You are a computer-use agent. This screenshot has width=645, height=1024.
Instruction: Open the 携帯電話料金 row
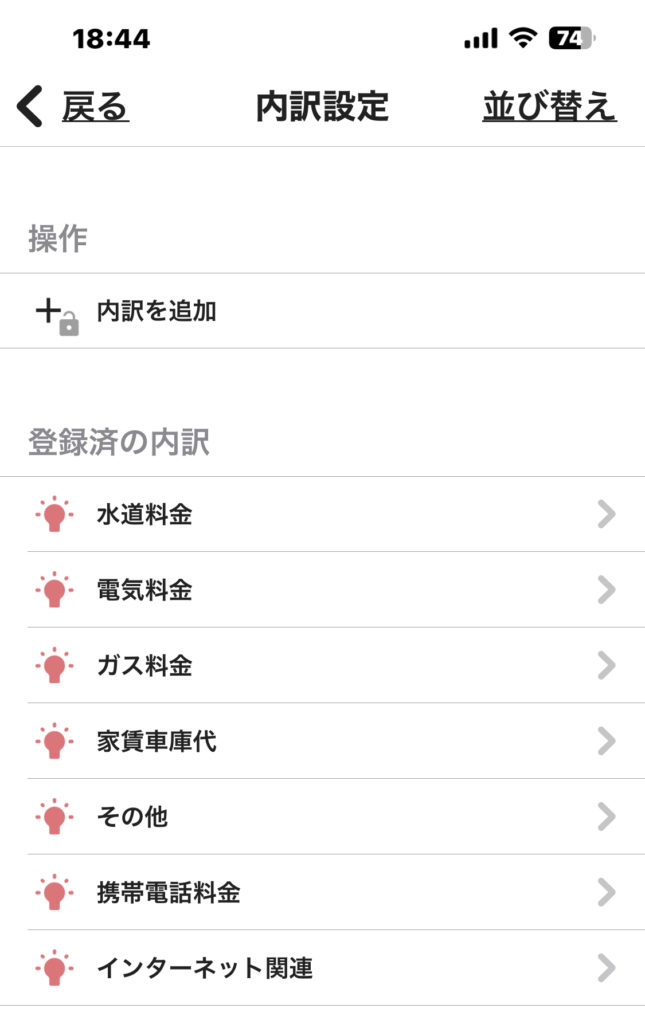[322, 892]
